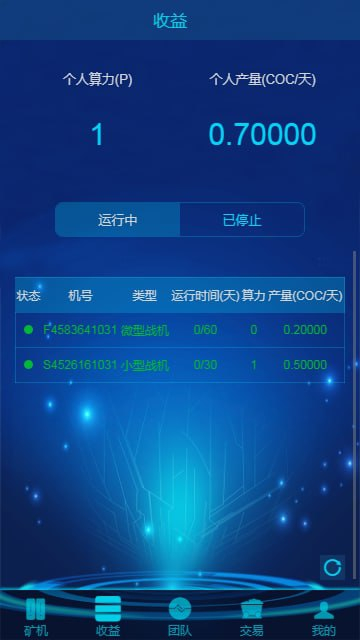
Task: Tap the refresh icon button
Action: pyautogui.click(x=332, y=567)
